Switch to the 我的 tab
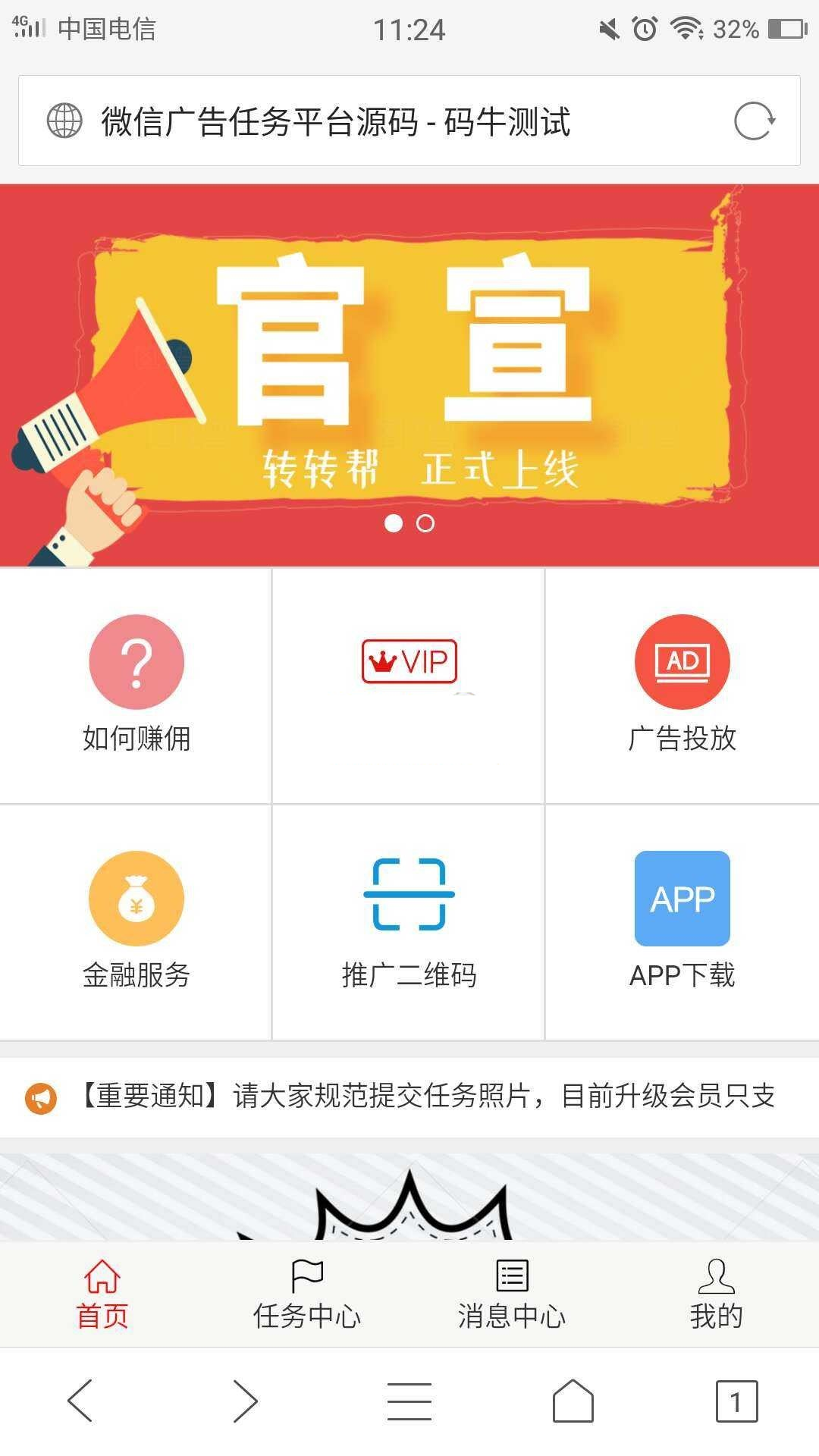819x1456 pixels. 716,1294
